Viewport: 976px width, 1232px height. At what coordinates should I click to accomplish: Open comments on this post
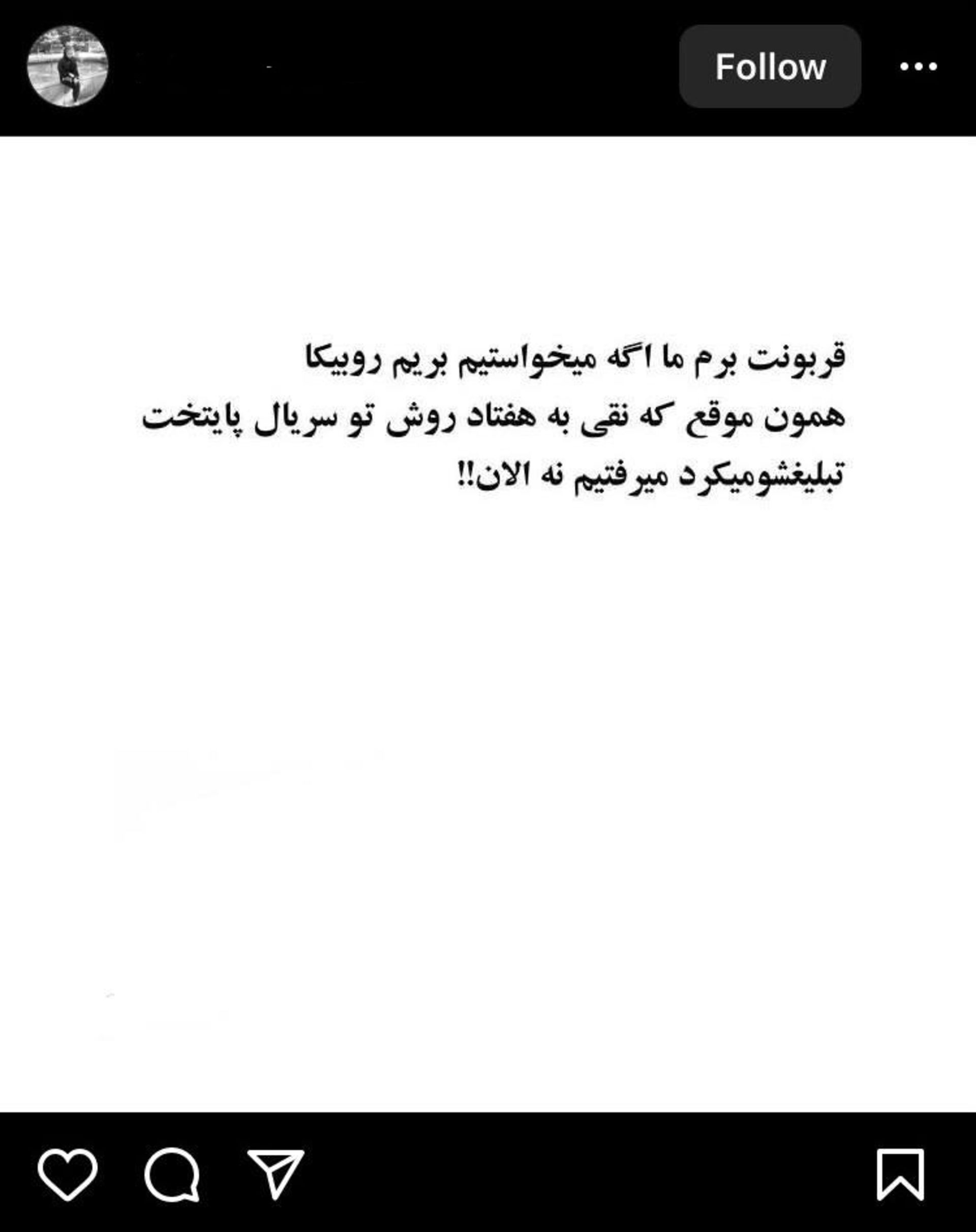click(172, 1174)
